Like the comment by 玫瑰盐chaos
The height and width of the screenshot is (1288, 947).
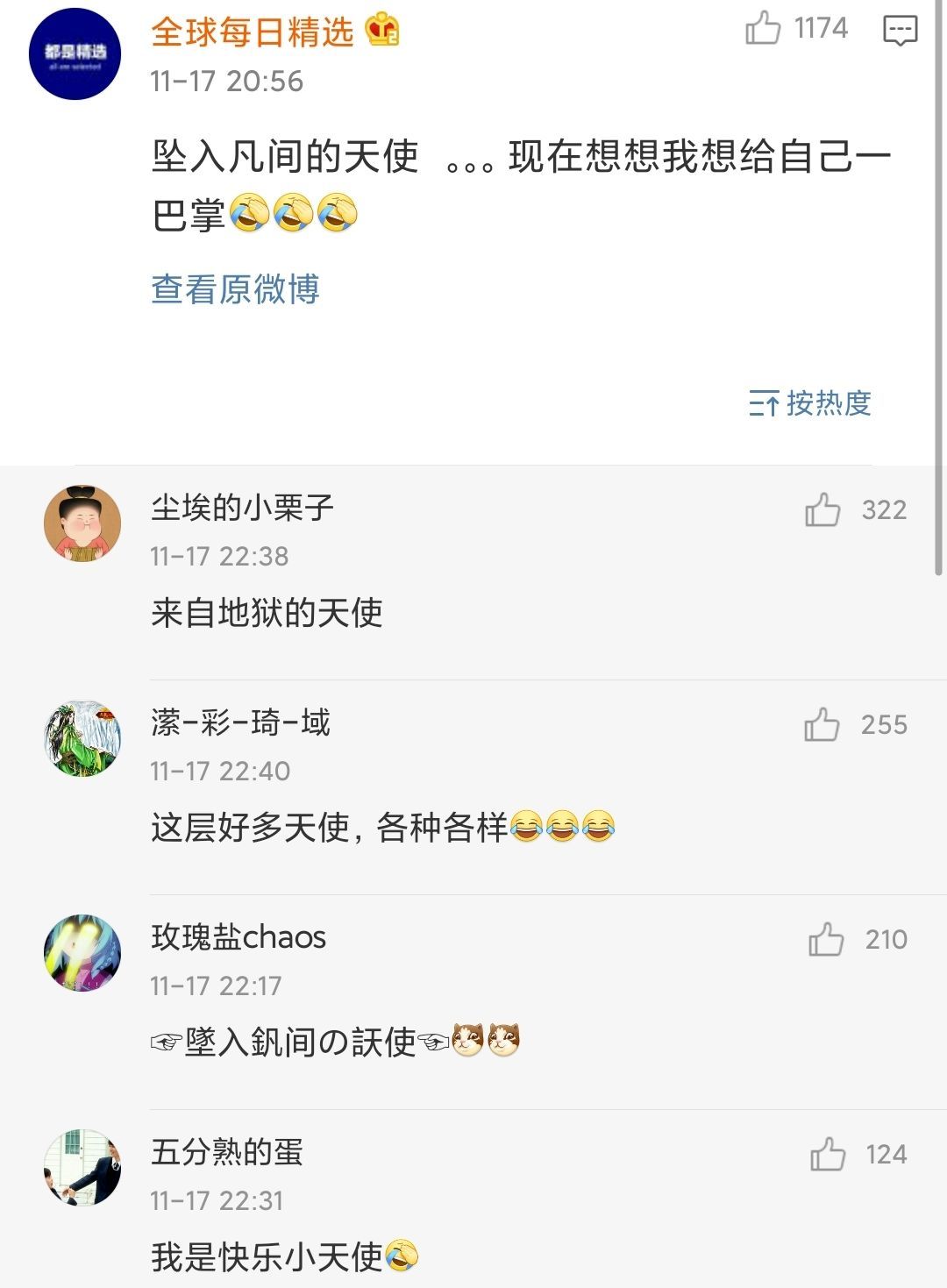pyautogui.click(x=825, y=939)
